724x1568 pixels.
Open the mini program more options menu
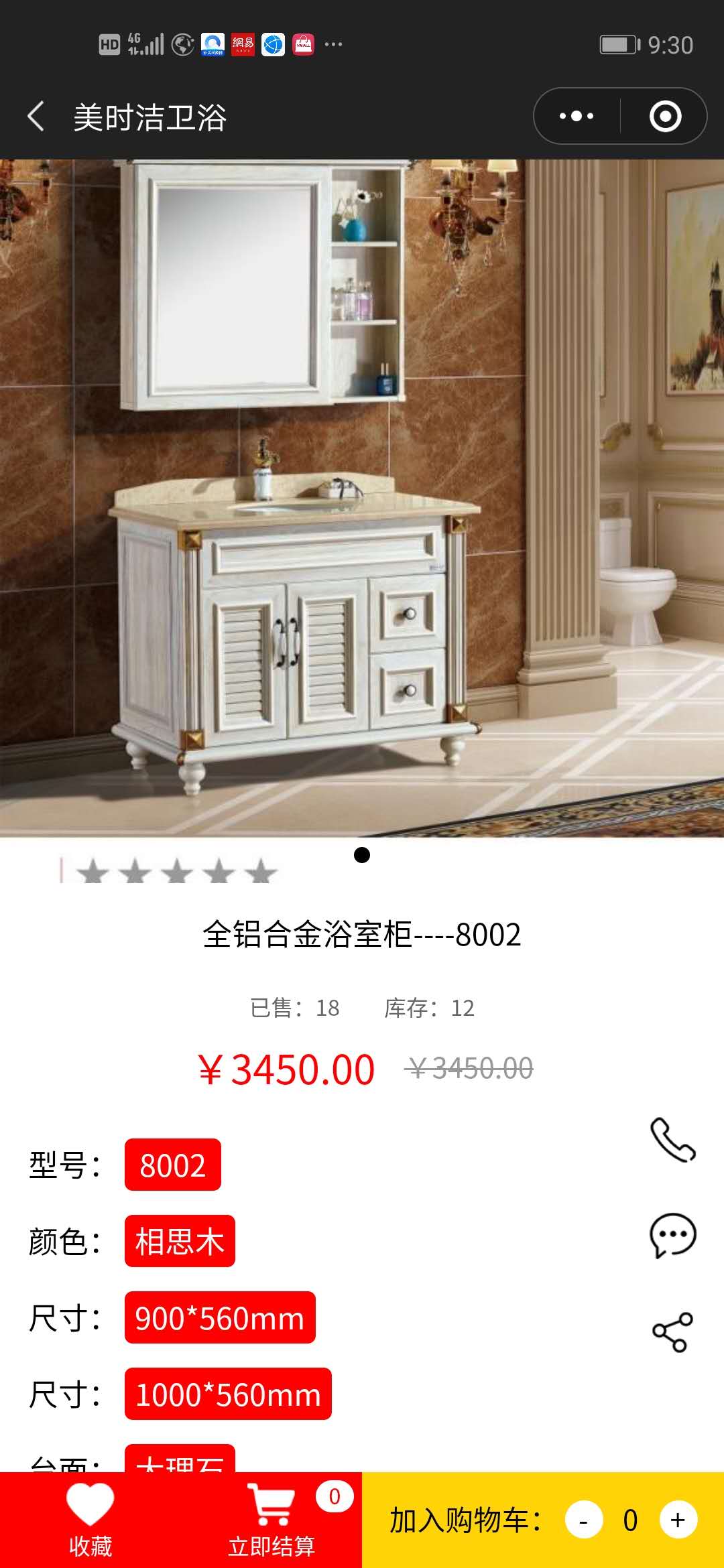577,116
